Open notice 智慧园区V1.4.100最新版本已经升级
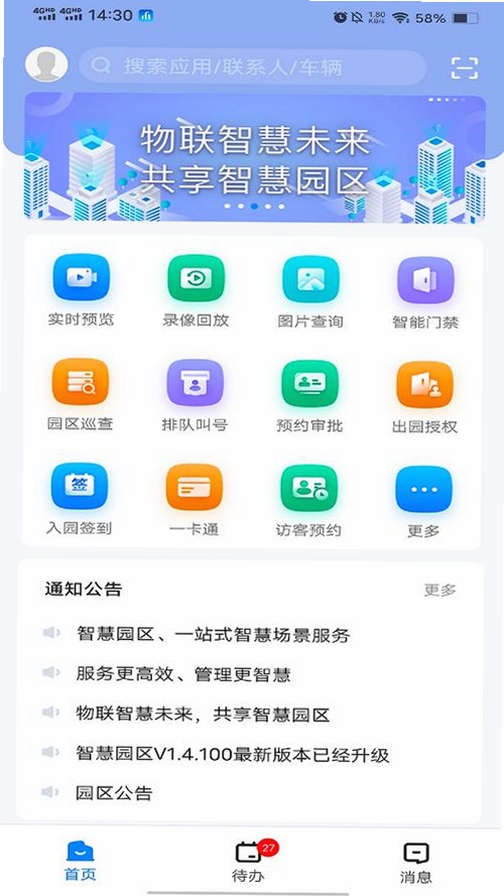Screen dimensions: 504x896 [233, 754]
